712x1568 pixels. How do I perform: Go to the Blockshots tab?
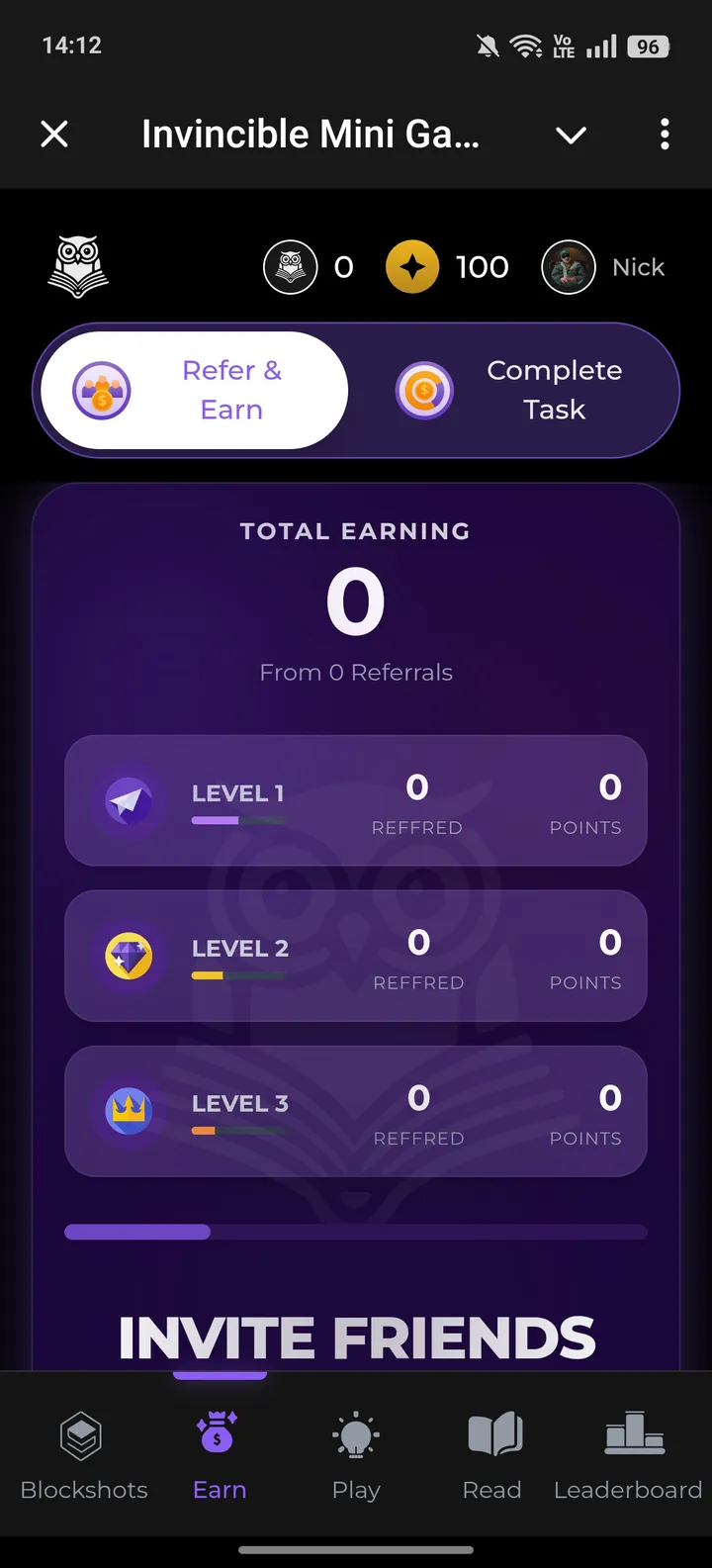(83, 1455)
